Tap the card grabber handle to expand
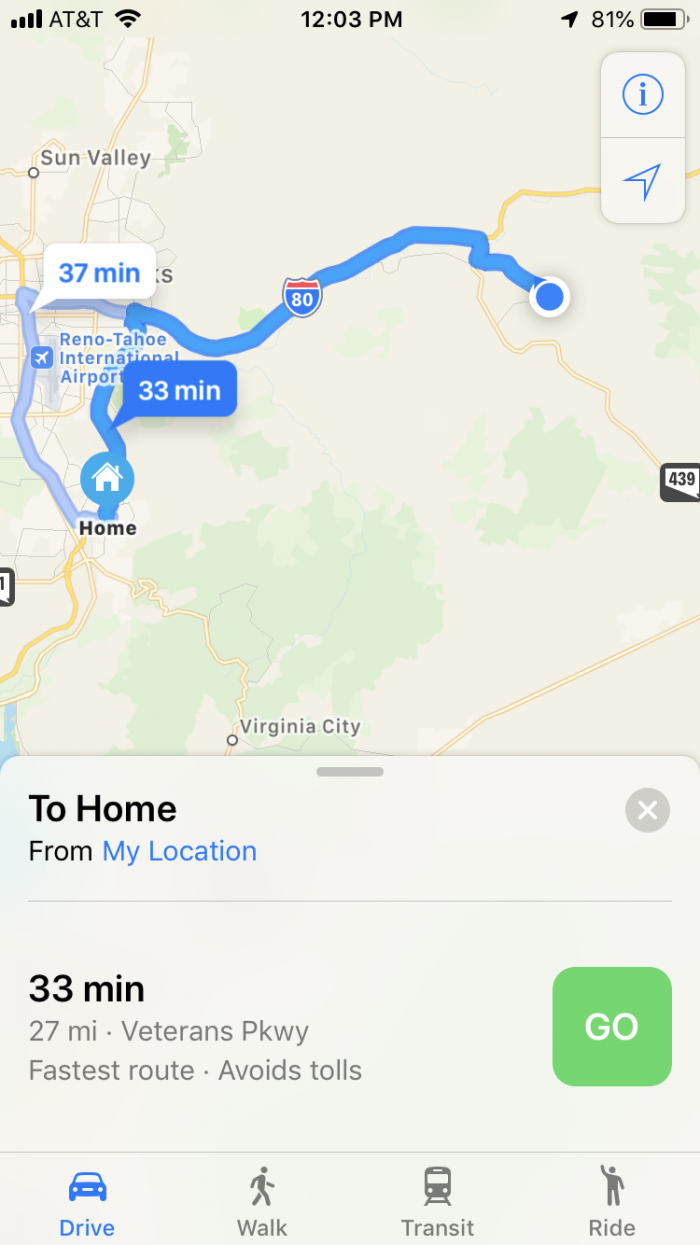This screenshot has height=1245, width=700. click(x=350, y=772)
